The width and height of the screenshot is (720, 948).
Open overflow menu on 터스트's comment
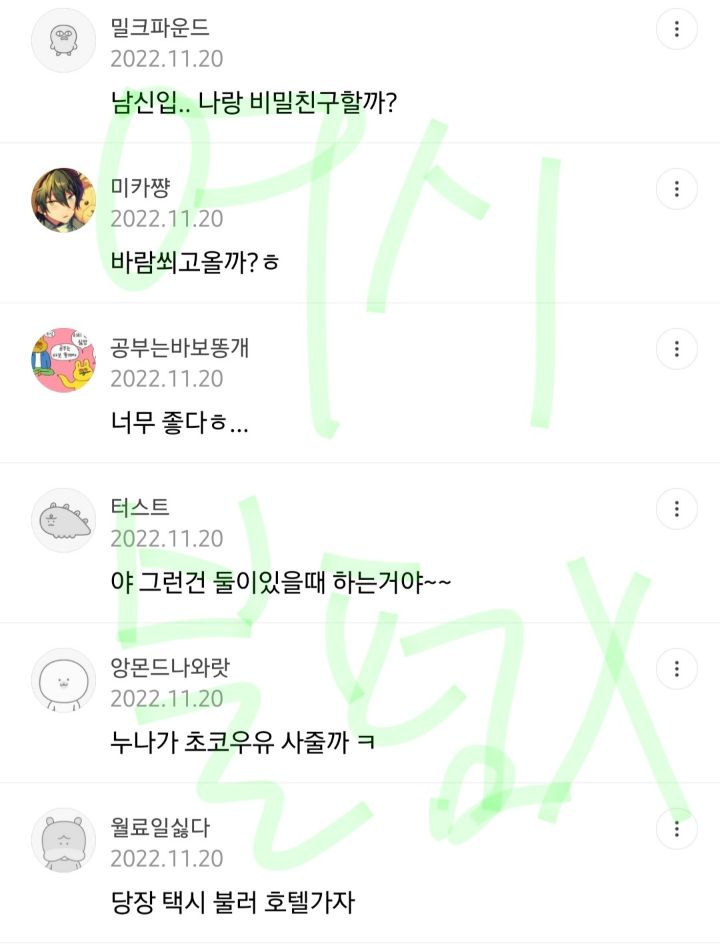pyautogui.click(x=677, y=509)
